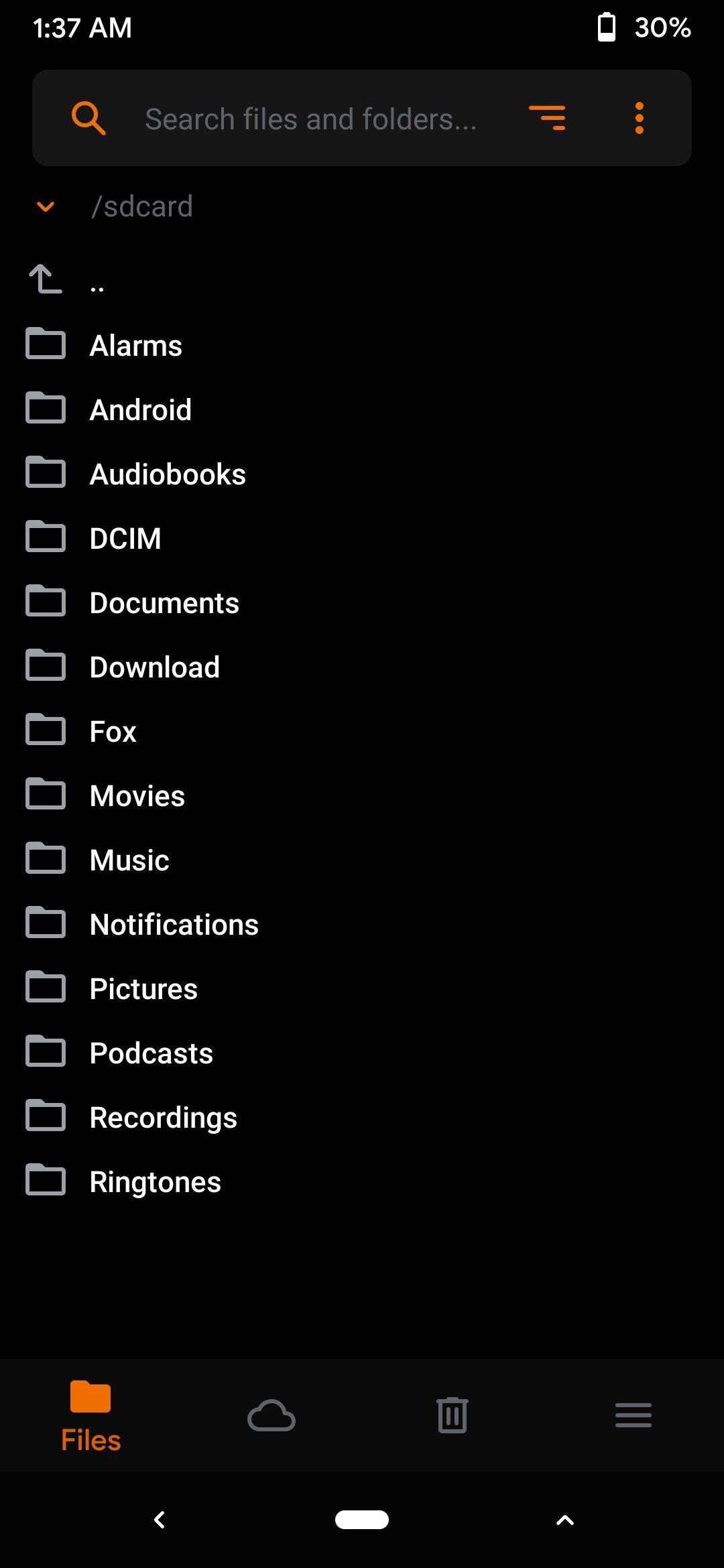The height and width of the screenshot is (1568, 724).
Task: Open the three-dot overflow menu
Action: [x=639, y=118]
